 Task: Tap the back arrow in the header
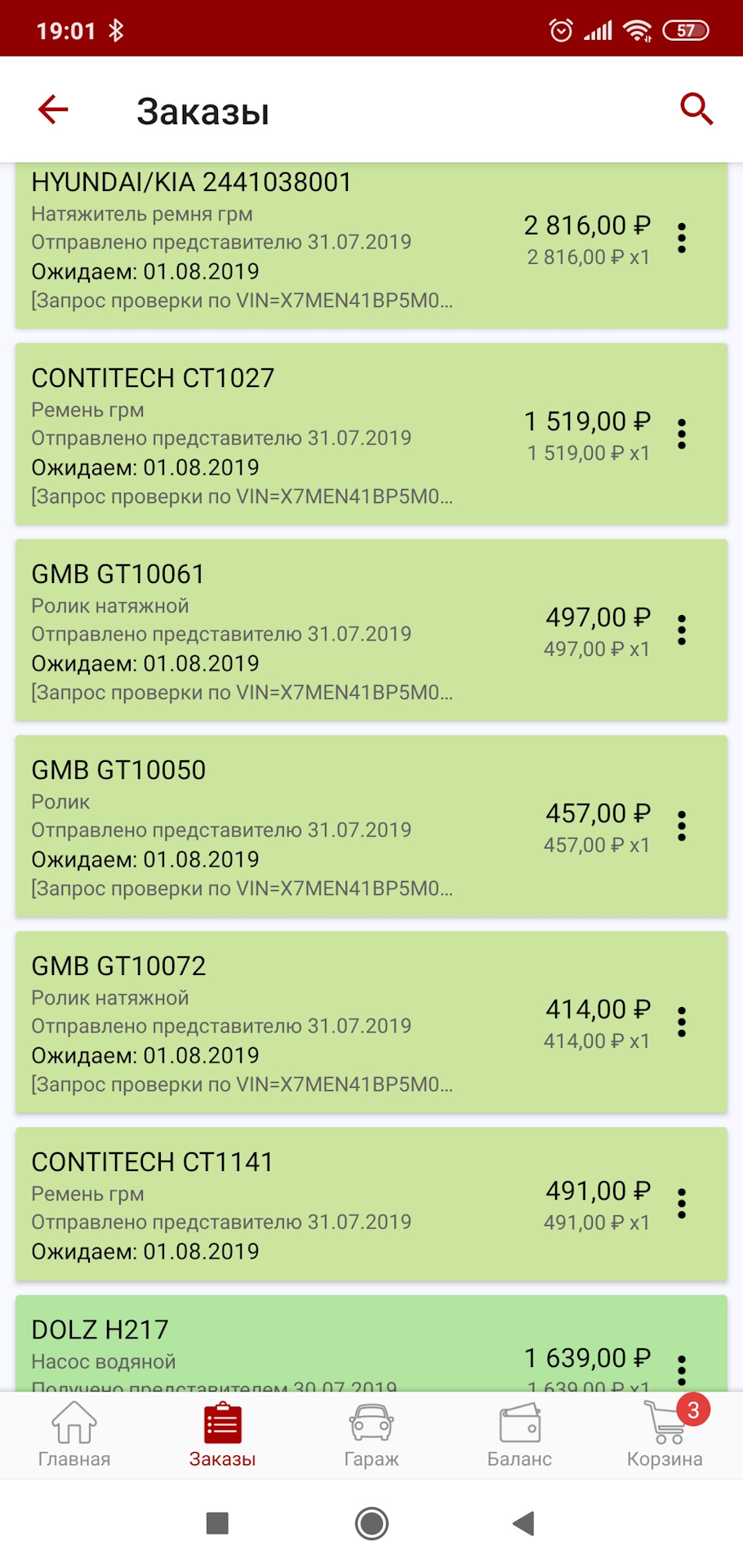click(52, 109)
